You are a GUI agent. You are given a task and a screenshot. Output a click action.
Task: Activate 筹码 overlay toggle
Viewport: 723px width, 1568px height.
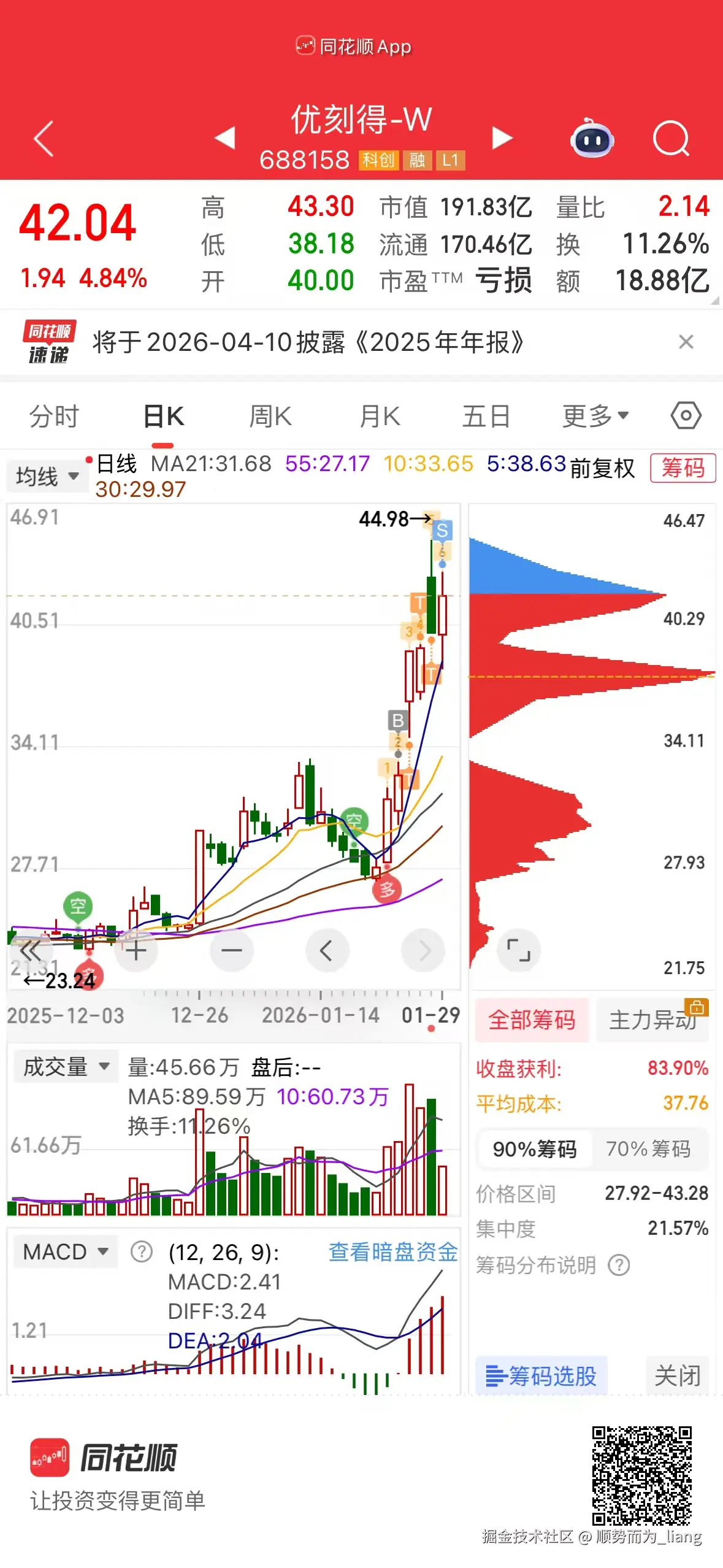[683, 467]
